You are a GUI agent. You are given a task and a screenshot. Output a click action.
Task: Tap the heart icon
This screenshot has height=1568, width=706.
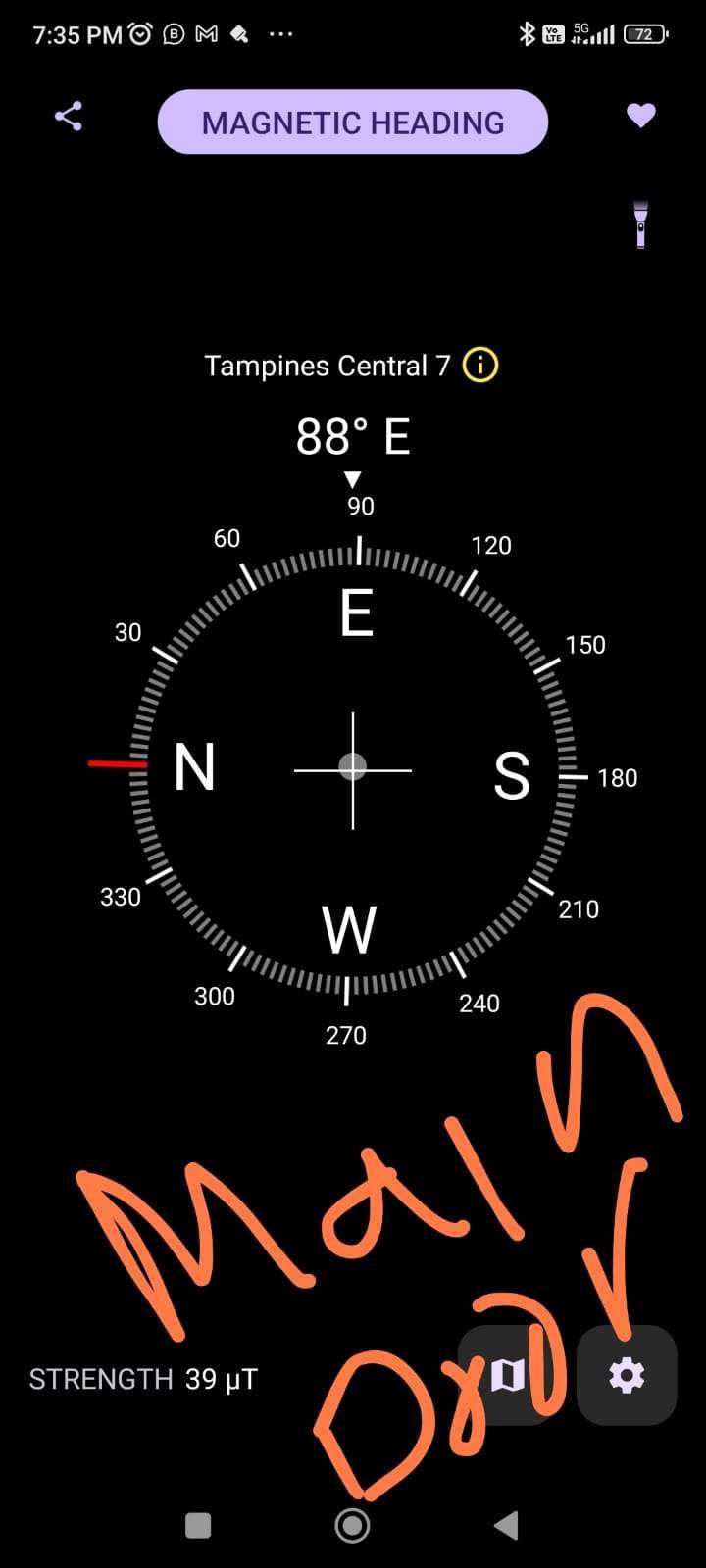tap(640, 117)
